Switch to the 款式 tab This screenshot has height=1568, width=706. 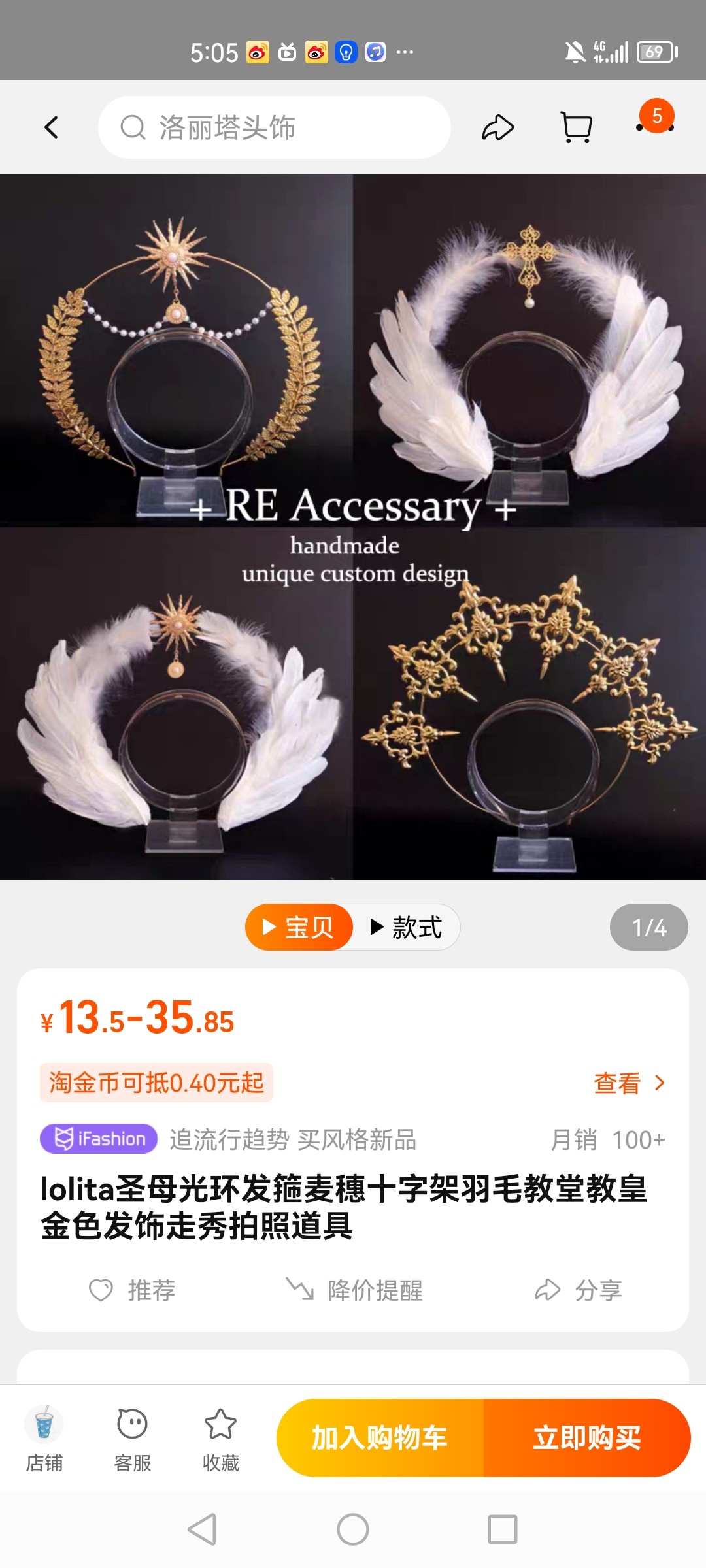tap(407, 927)
